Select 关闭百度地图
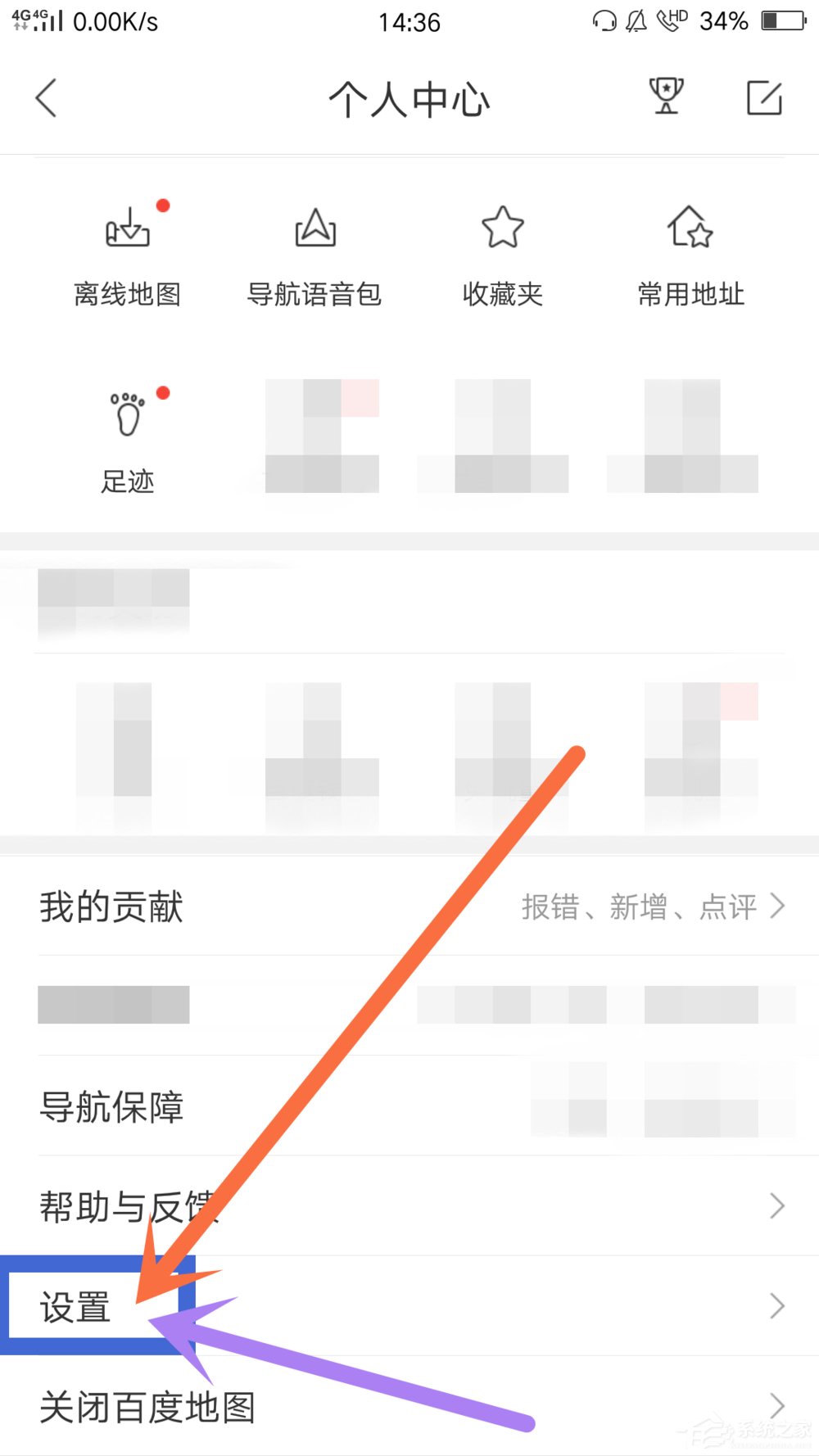819x1456 pixels. tap(409, 1407)
